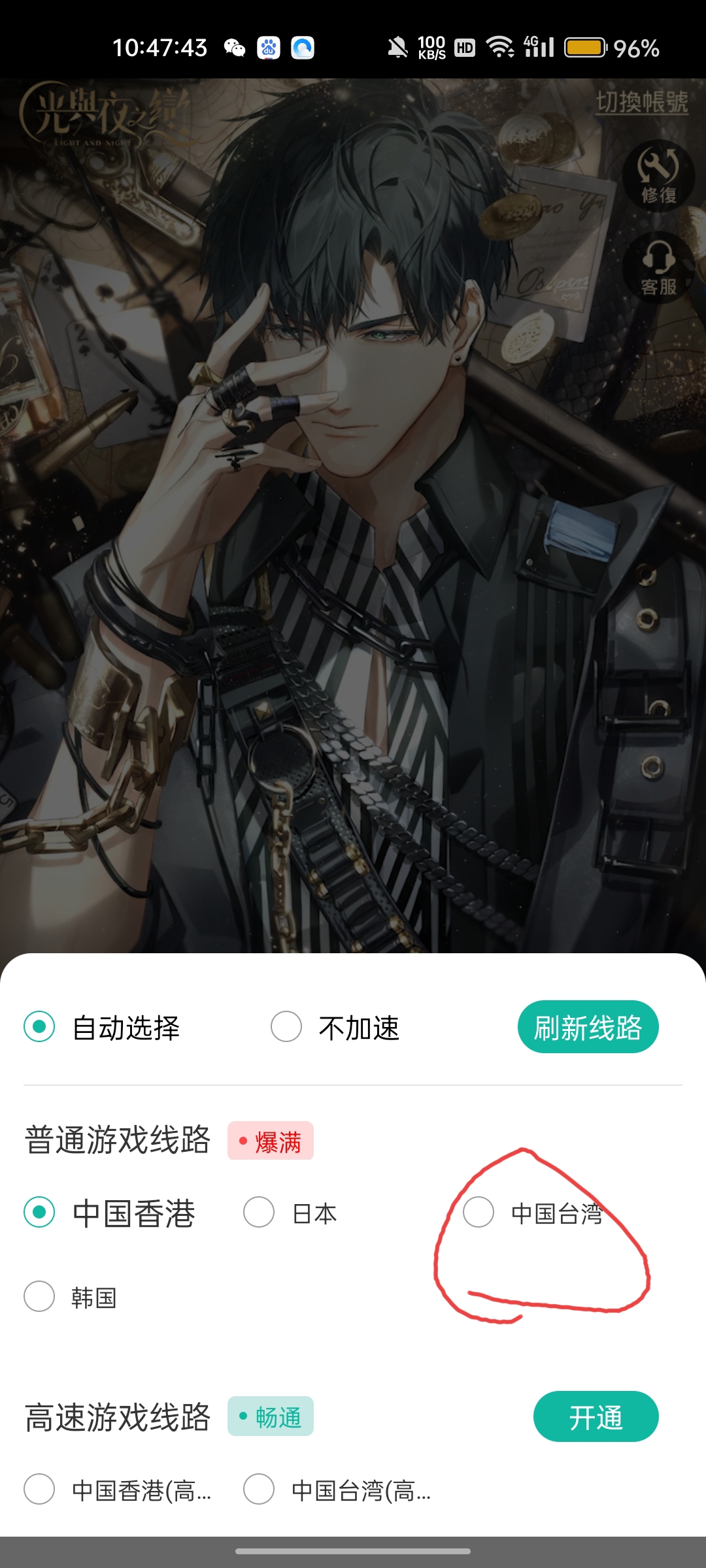Tap the 切換帳號 switch account link
This screenshot has height=1568, width=706.
pyautogui.click(x=642, y=103)
